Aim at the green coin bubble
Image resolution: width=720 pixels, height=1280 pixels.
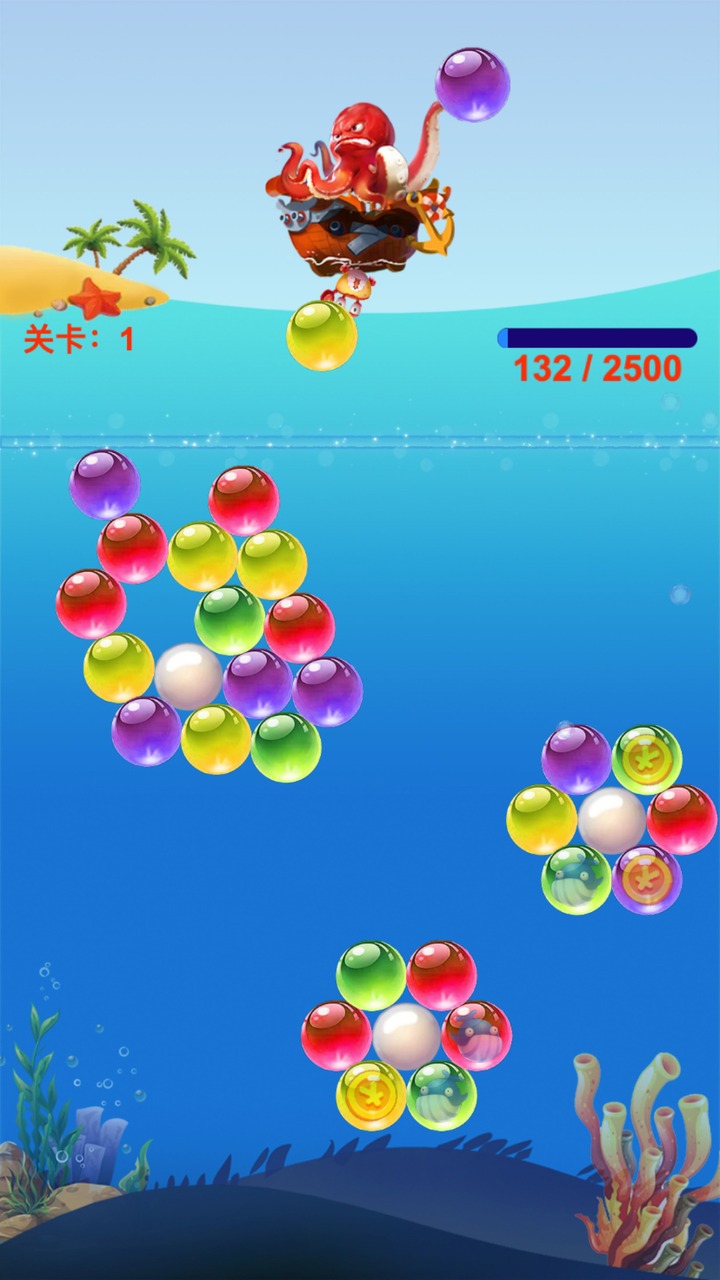pyautogui.click(x=647, y=760)
